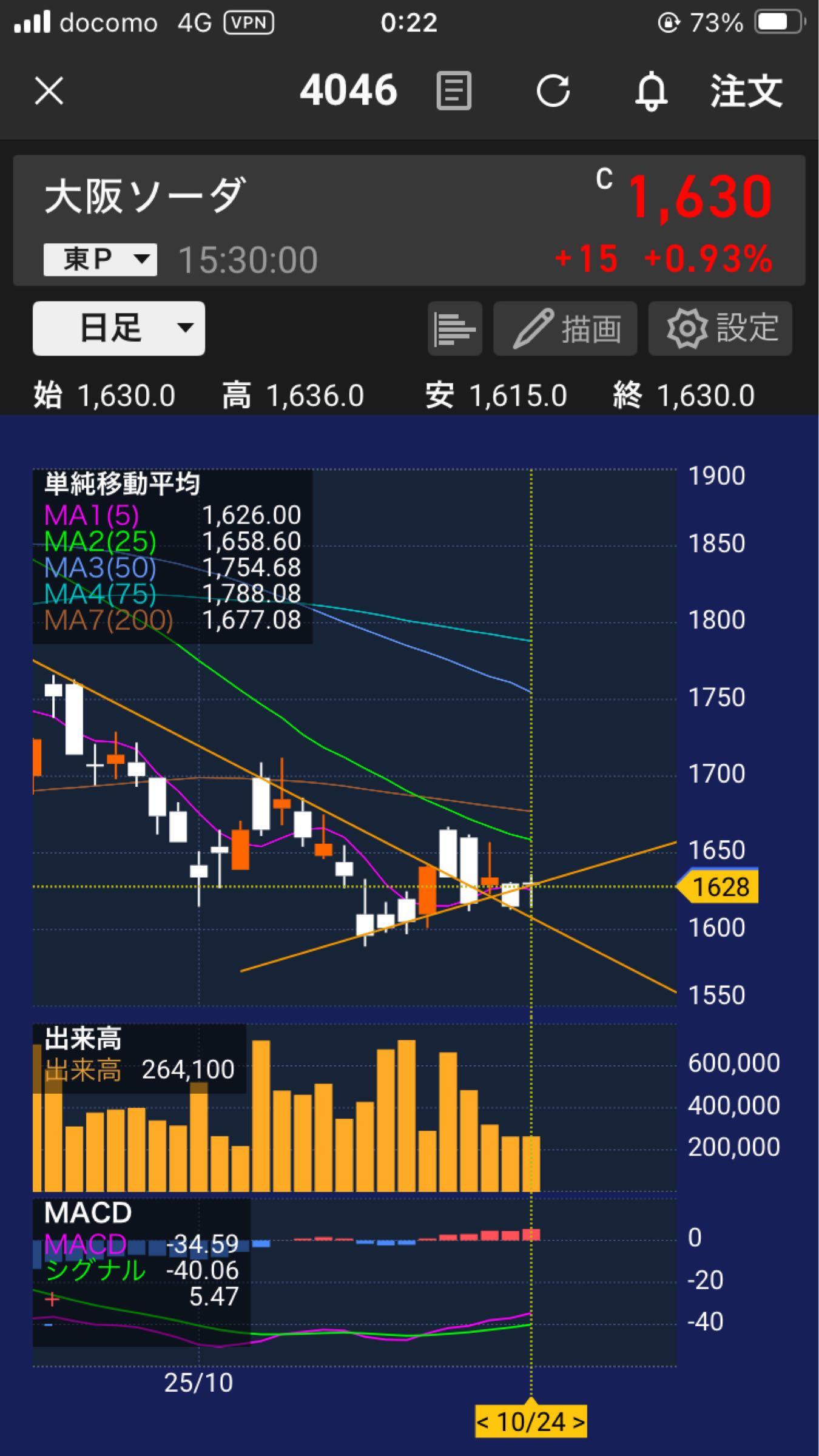
Task: Open the 東P market dropdown
Action: pyautogui.click(x=100, y=260)
